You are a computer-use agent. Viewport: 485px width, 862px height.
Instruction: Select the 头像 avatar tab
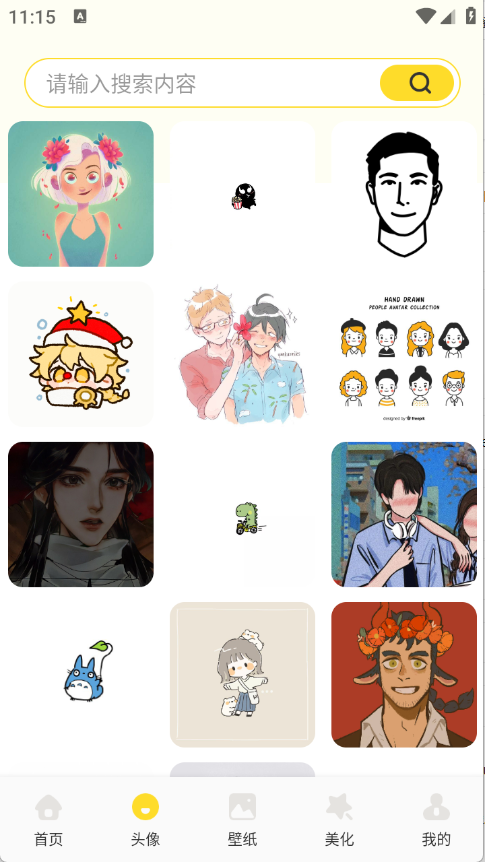click(145, 819)
